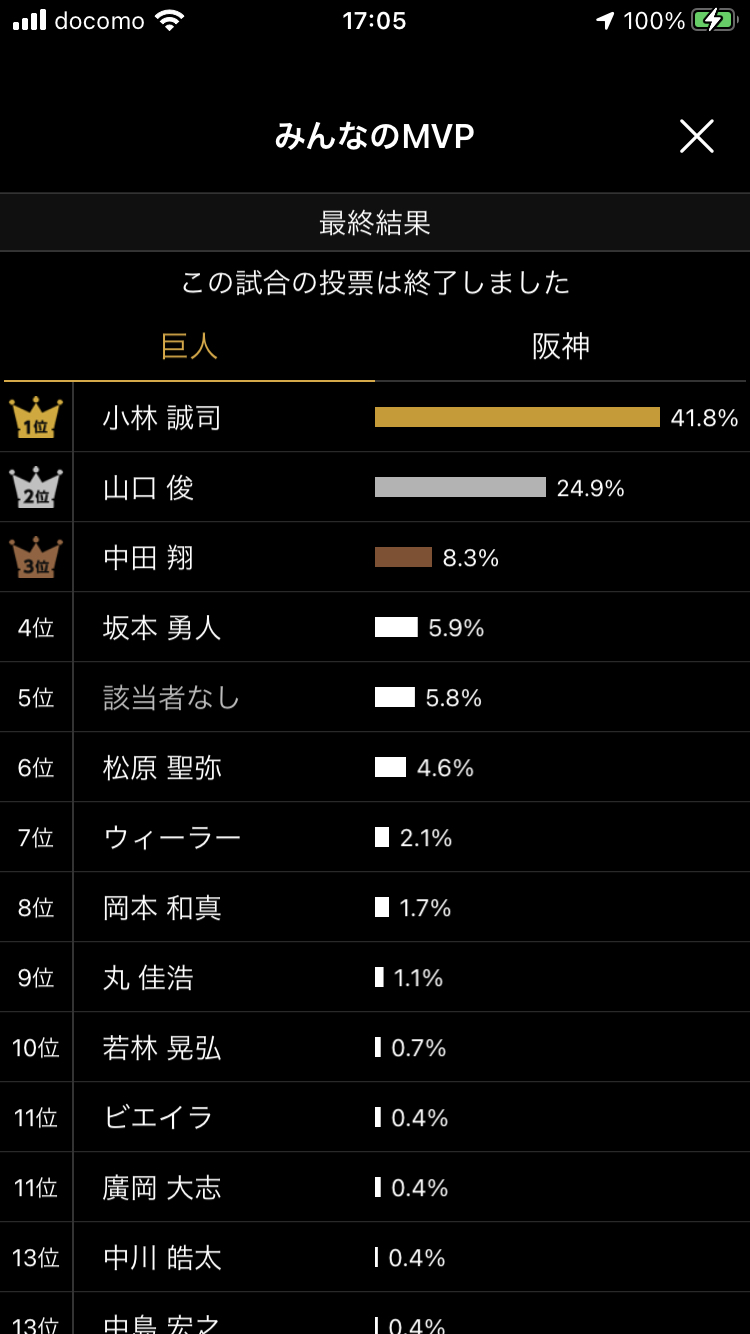Close the みんなのMVP screen

point(697,136)
